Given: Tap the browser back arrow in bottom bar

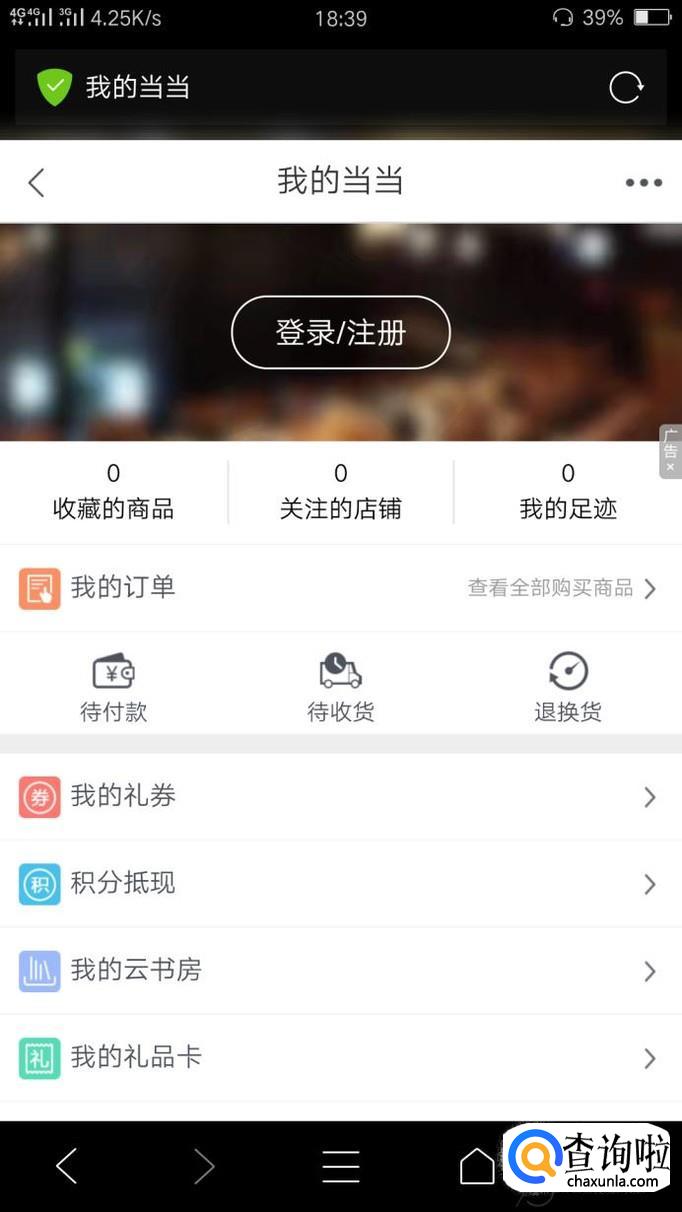Looking at the screenshot, I should point(67,1166).
